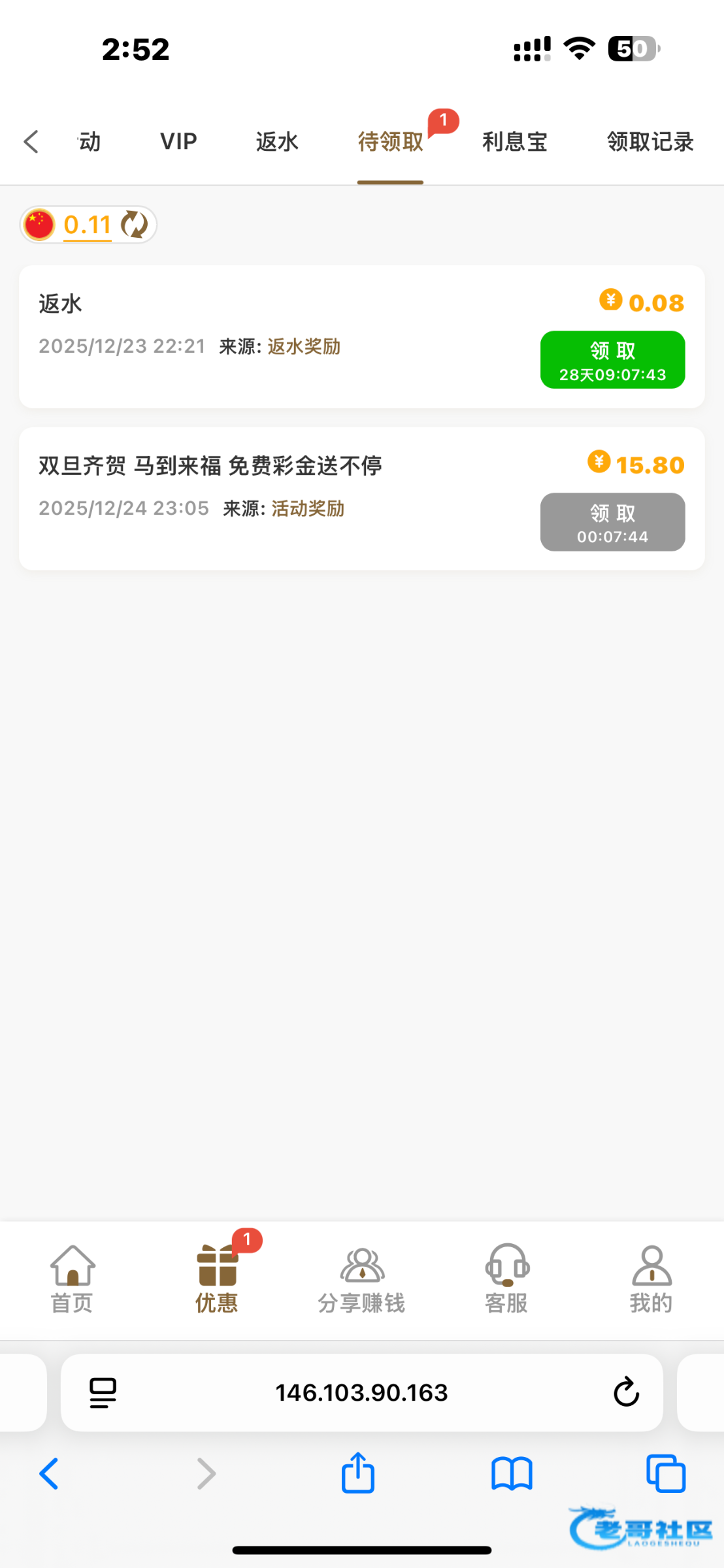Screen dimensions: 724x1568
Task: Open the 返水奖励 source link
Action: 304,346
